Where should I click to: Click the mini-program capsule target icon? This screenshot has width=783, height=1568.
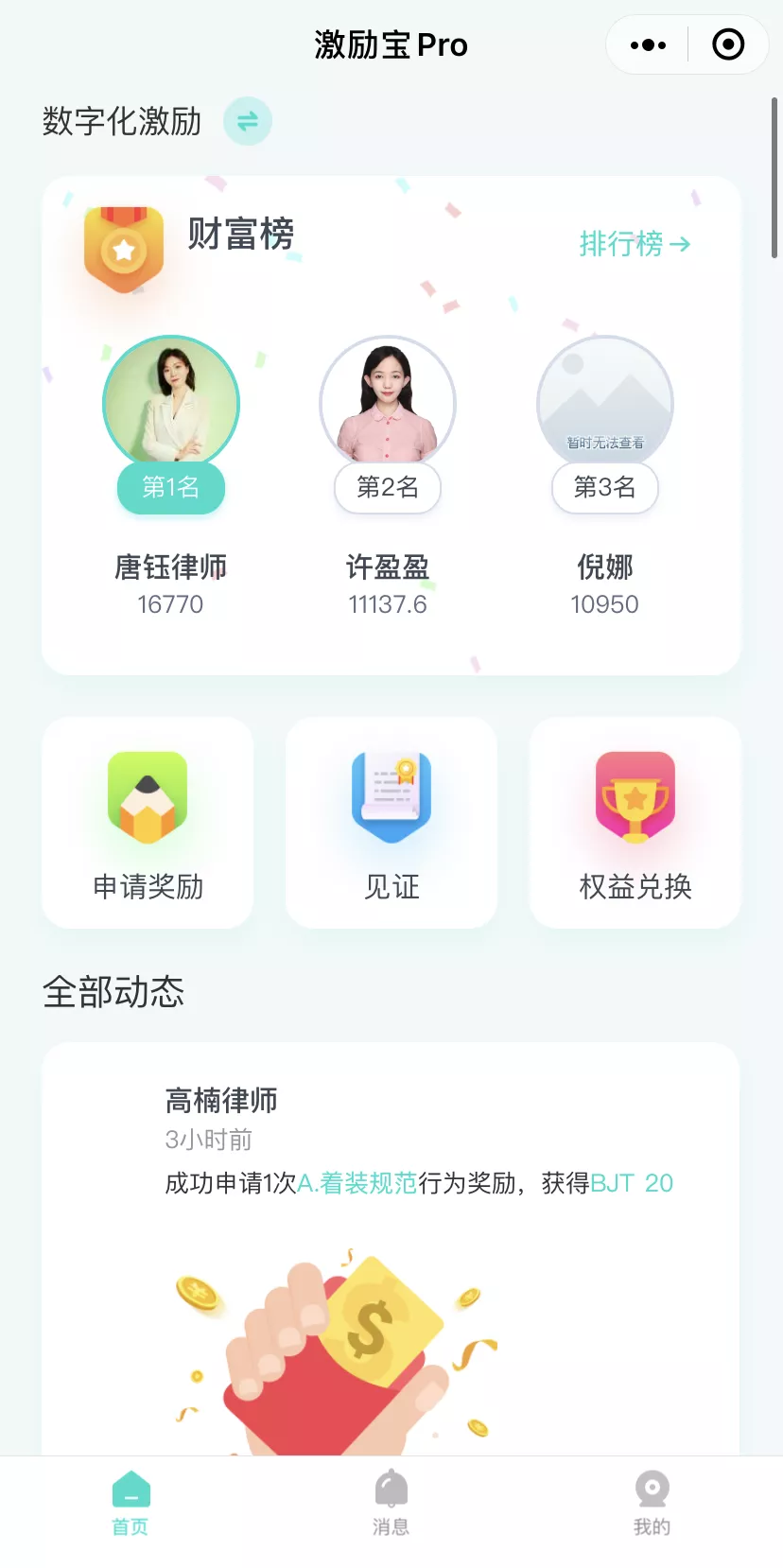727,44
